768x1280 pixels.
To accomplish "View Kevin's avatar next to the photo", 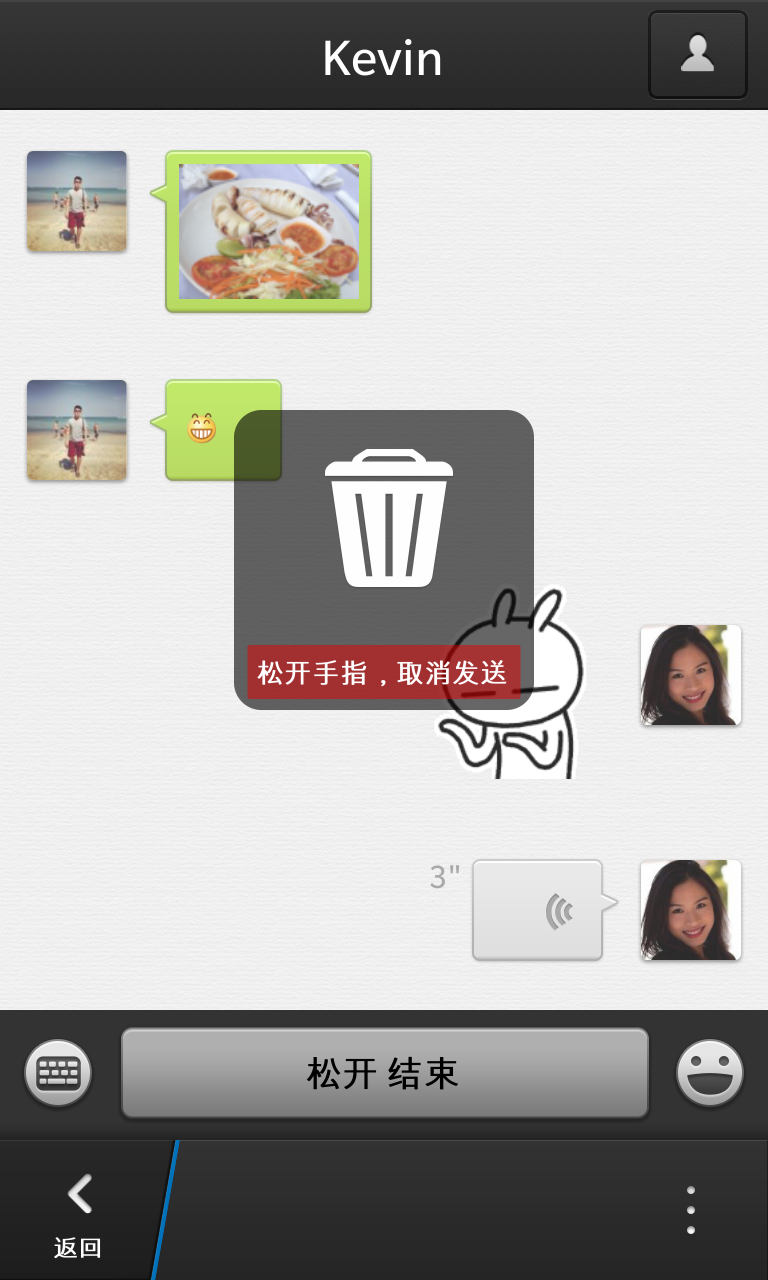I will coord(77,201).
